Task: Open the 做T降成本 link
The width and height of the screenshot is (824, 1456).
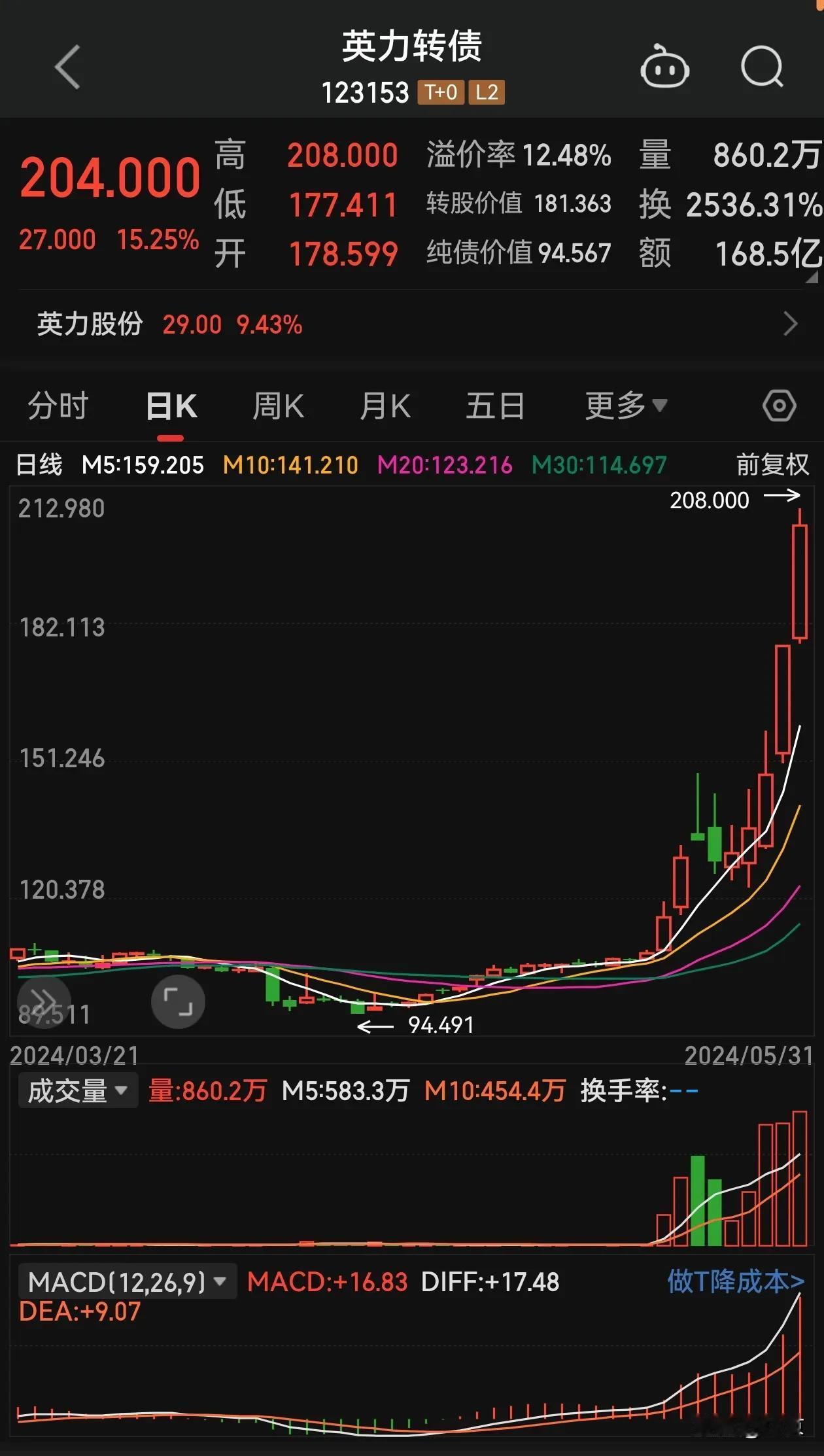Action: tap(736, 1281)
